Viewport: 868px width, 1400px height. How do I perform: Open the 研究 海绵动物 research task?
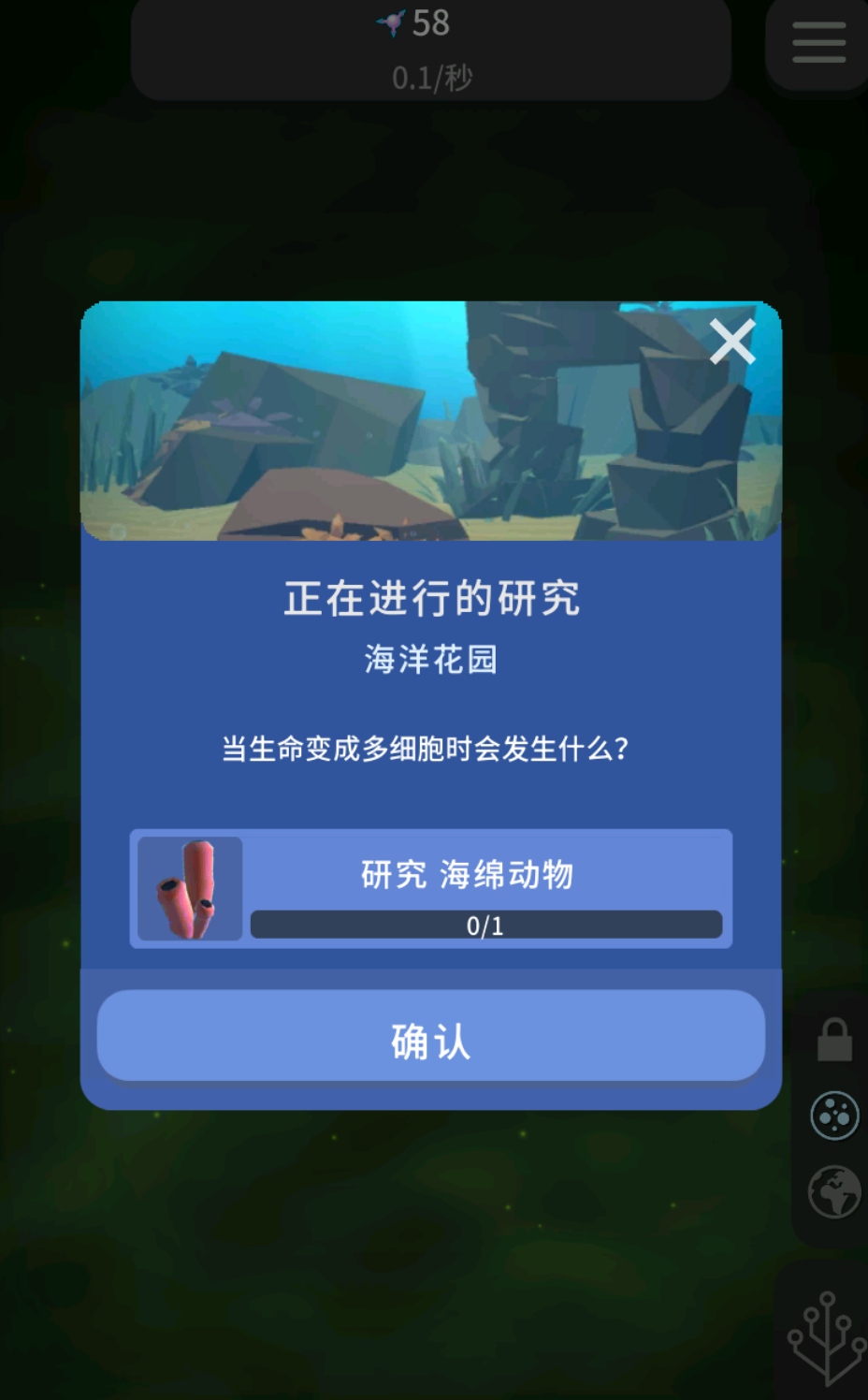tap(431, 888)
